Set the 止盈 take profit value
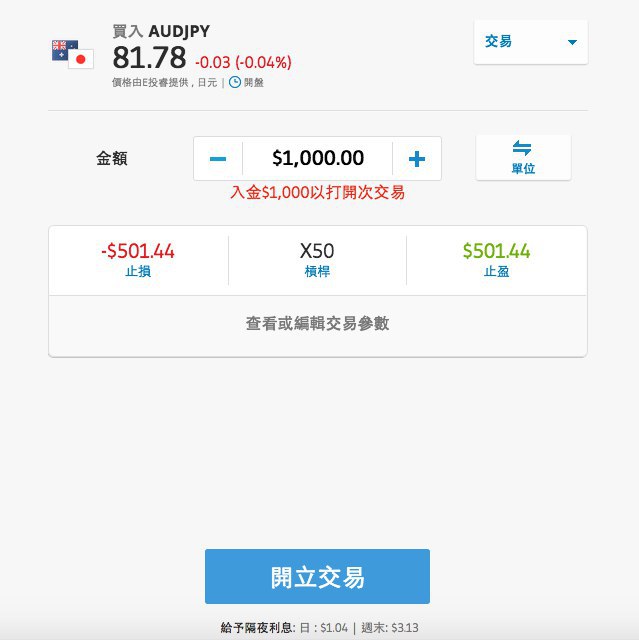 496,260
